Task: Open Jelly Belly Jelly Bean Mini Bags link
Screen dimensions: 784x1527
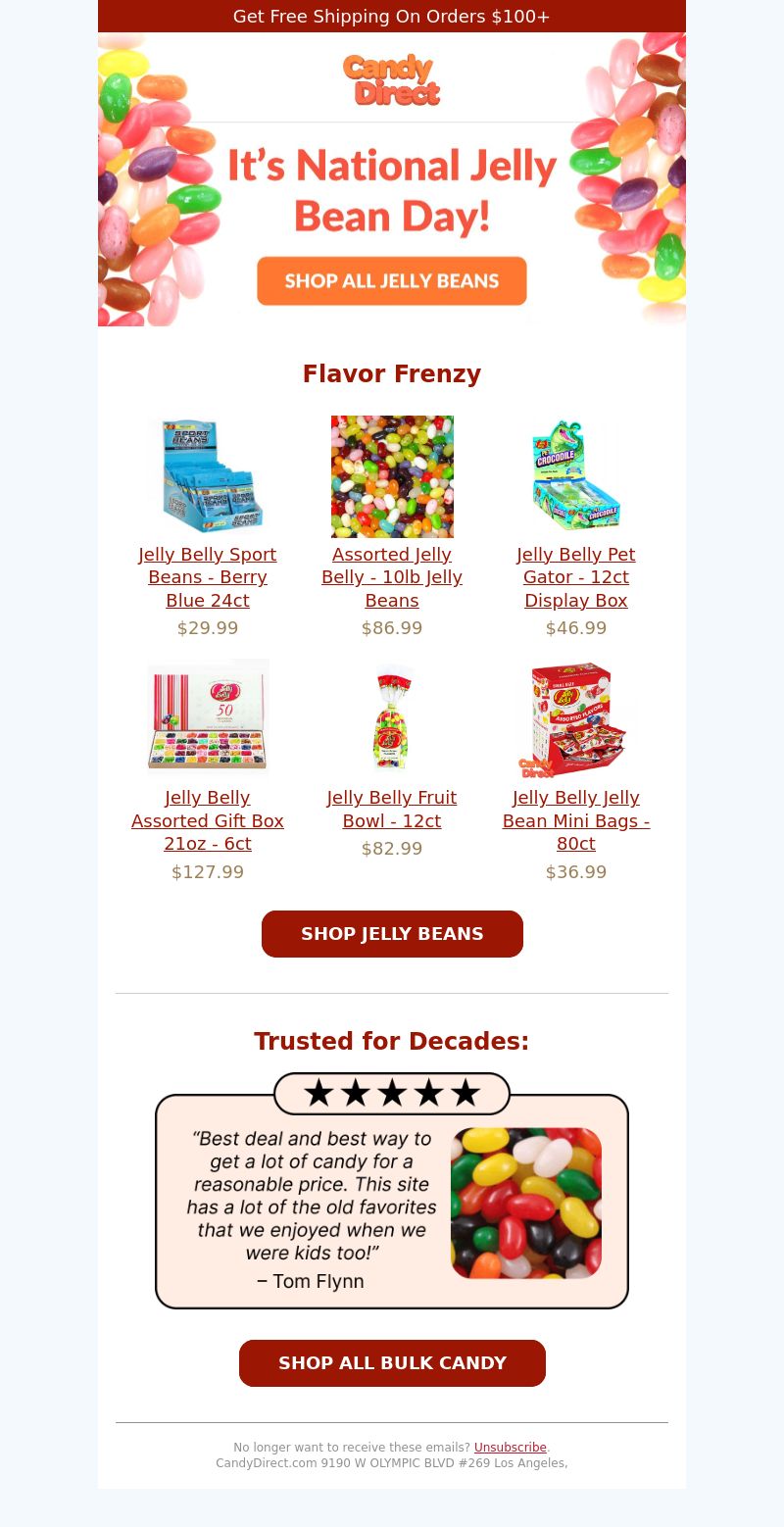Action: [576, 820]
